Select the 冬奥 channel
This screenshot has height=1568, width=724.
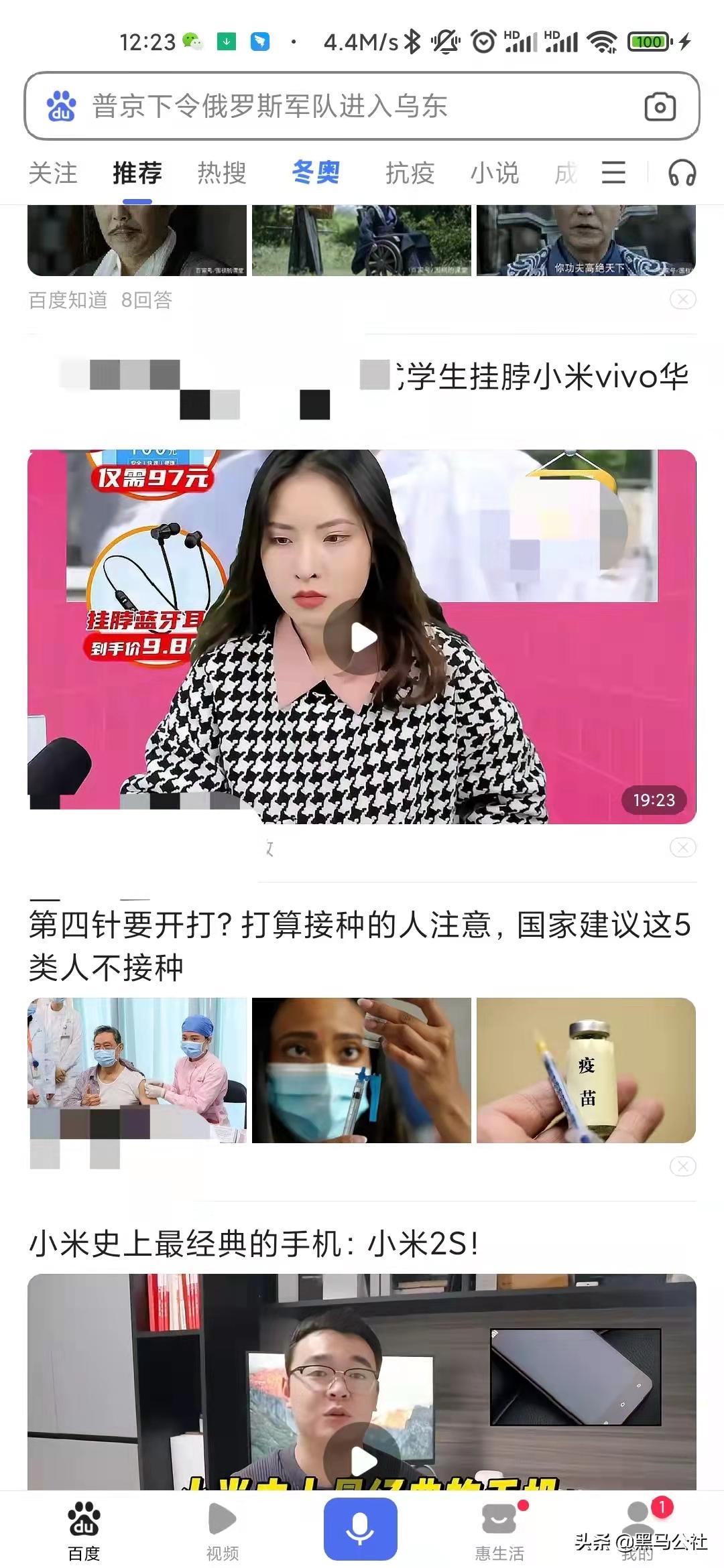[x=316, y=173]
